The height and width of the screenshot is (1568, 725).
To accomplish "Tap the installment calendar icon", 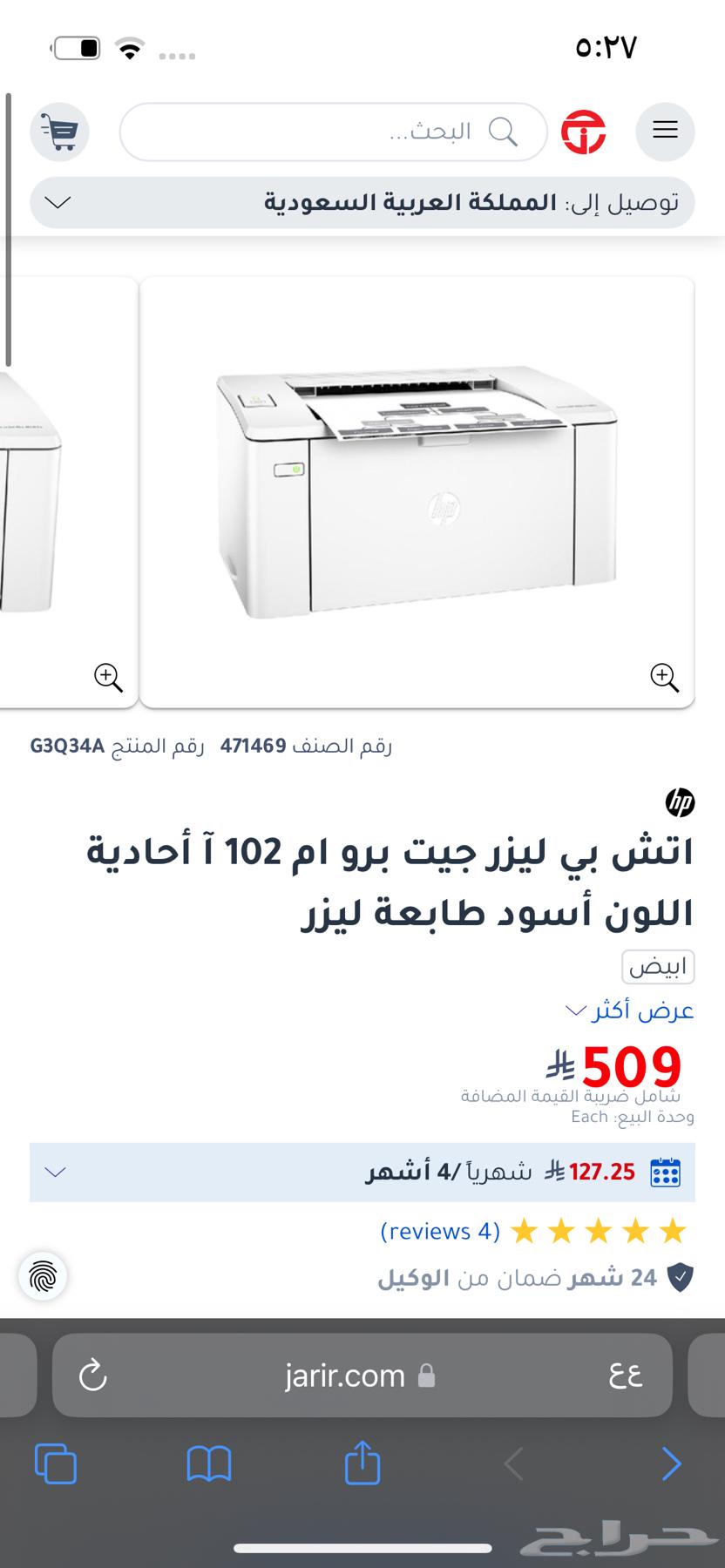I will (x=665, y=1173).
